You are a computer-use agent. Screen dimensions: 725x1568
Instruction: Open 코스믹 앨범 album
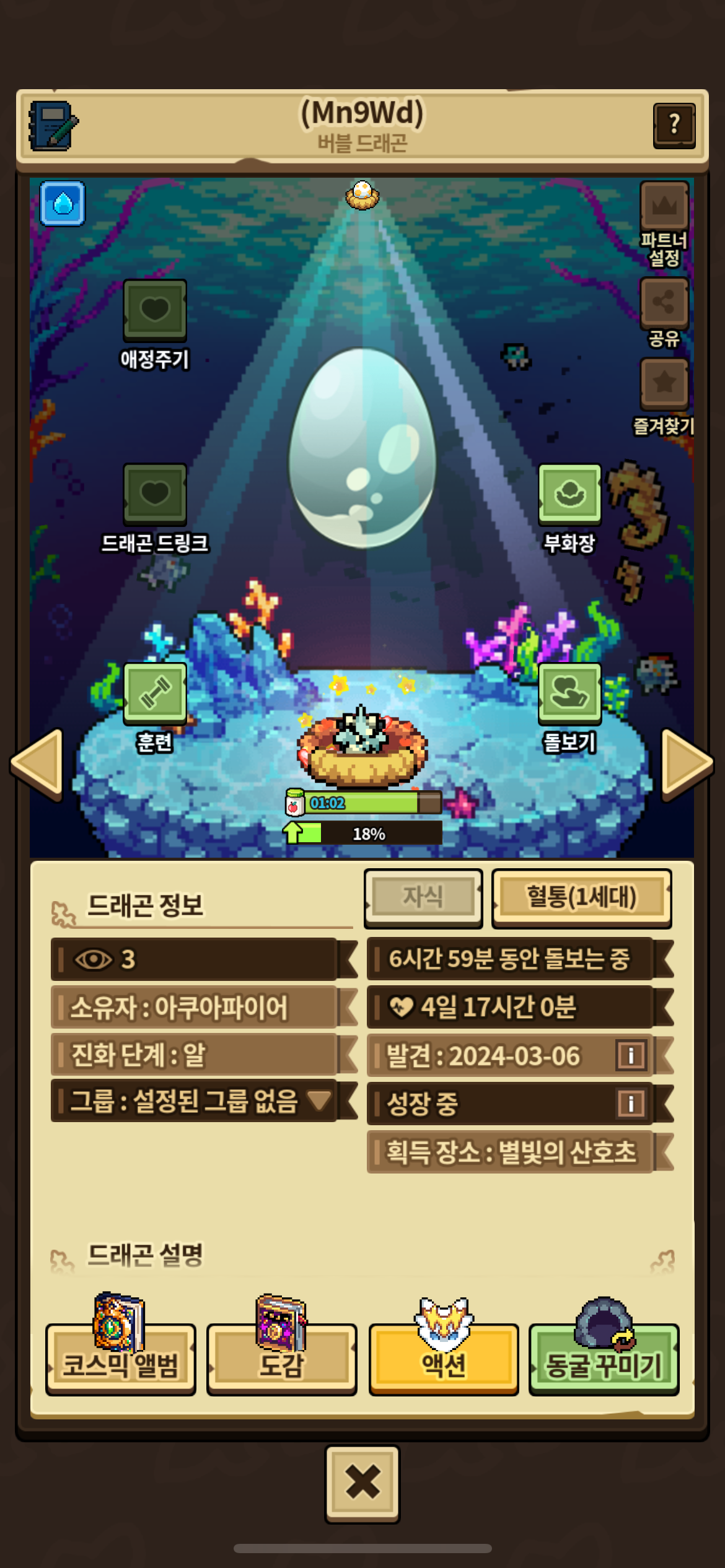[x=121, y=1359]
